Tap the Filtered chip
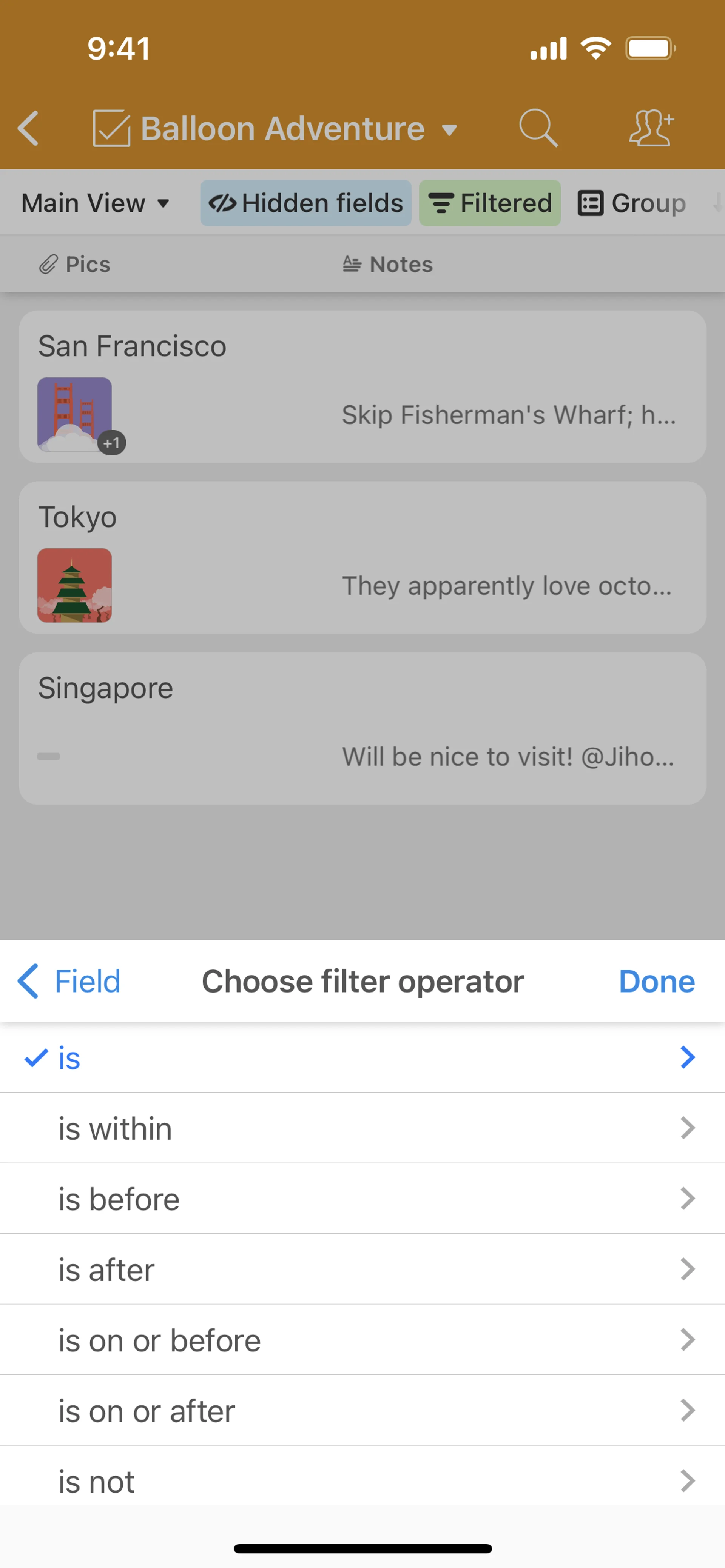 pyautogui.click(x=490, y=203)
